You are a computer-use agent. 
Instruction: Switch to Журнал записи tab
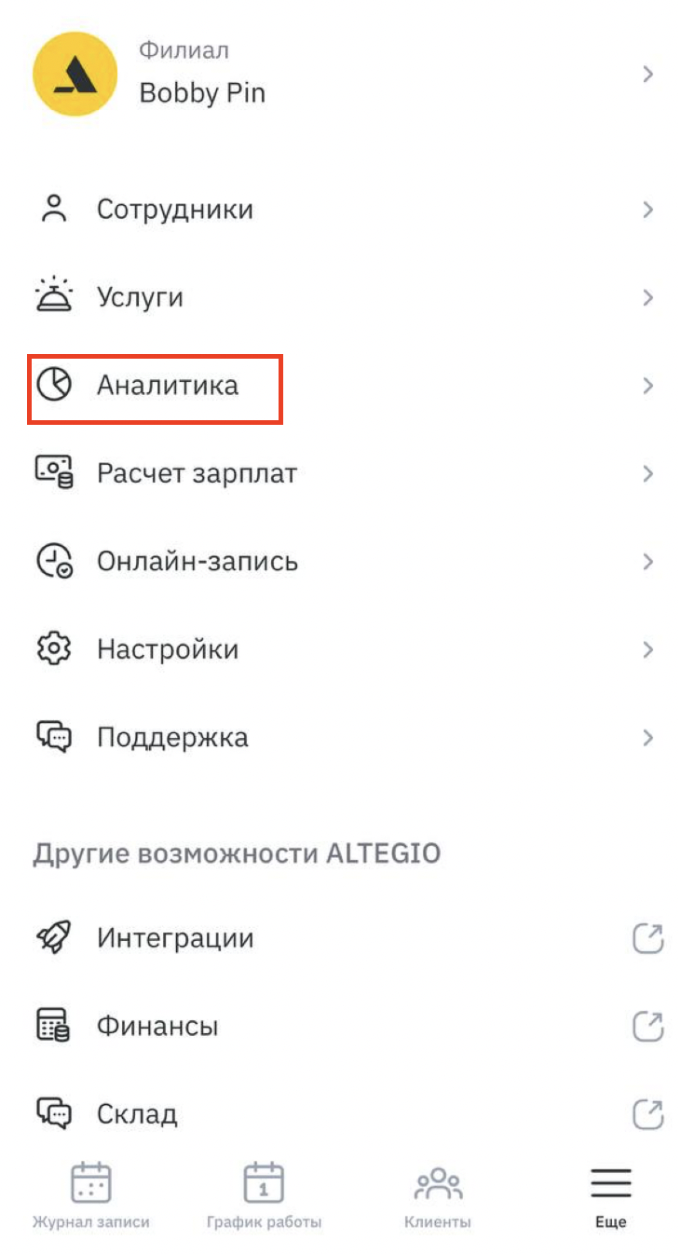point(91,1197)
